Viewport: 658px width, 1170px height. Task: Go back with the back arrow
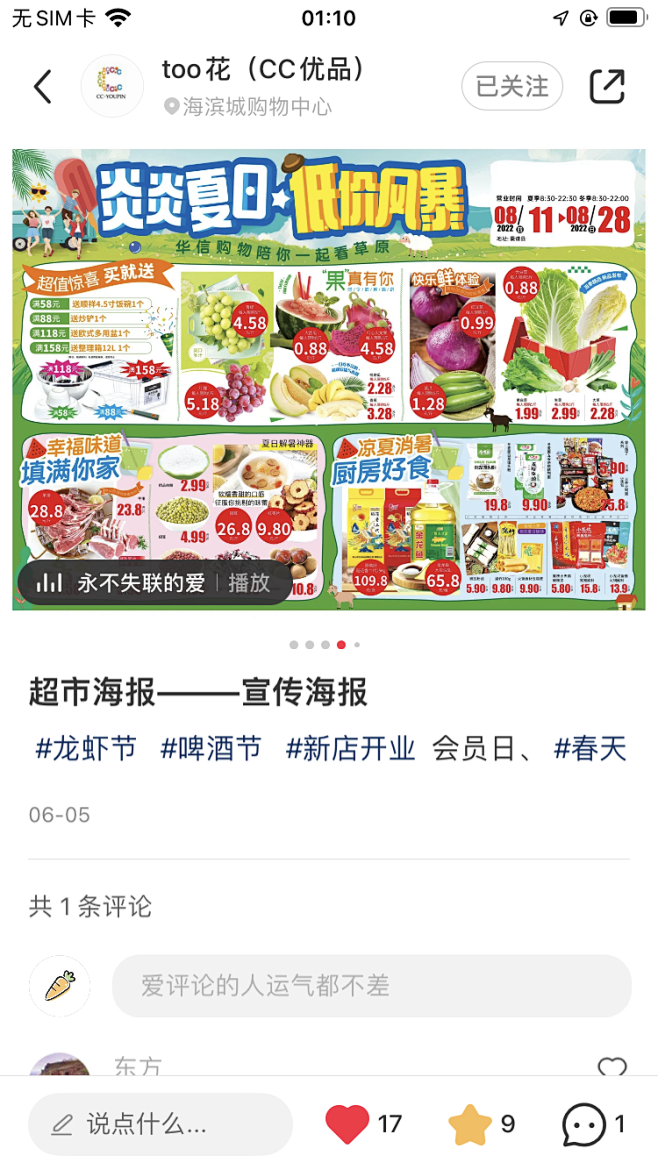coord(42,87)
